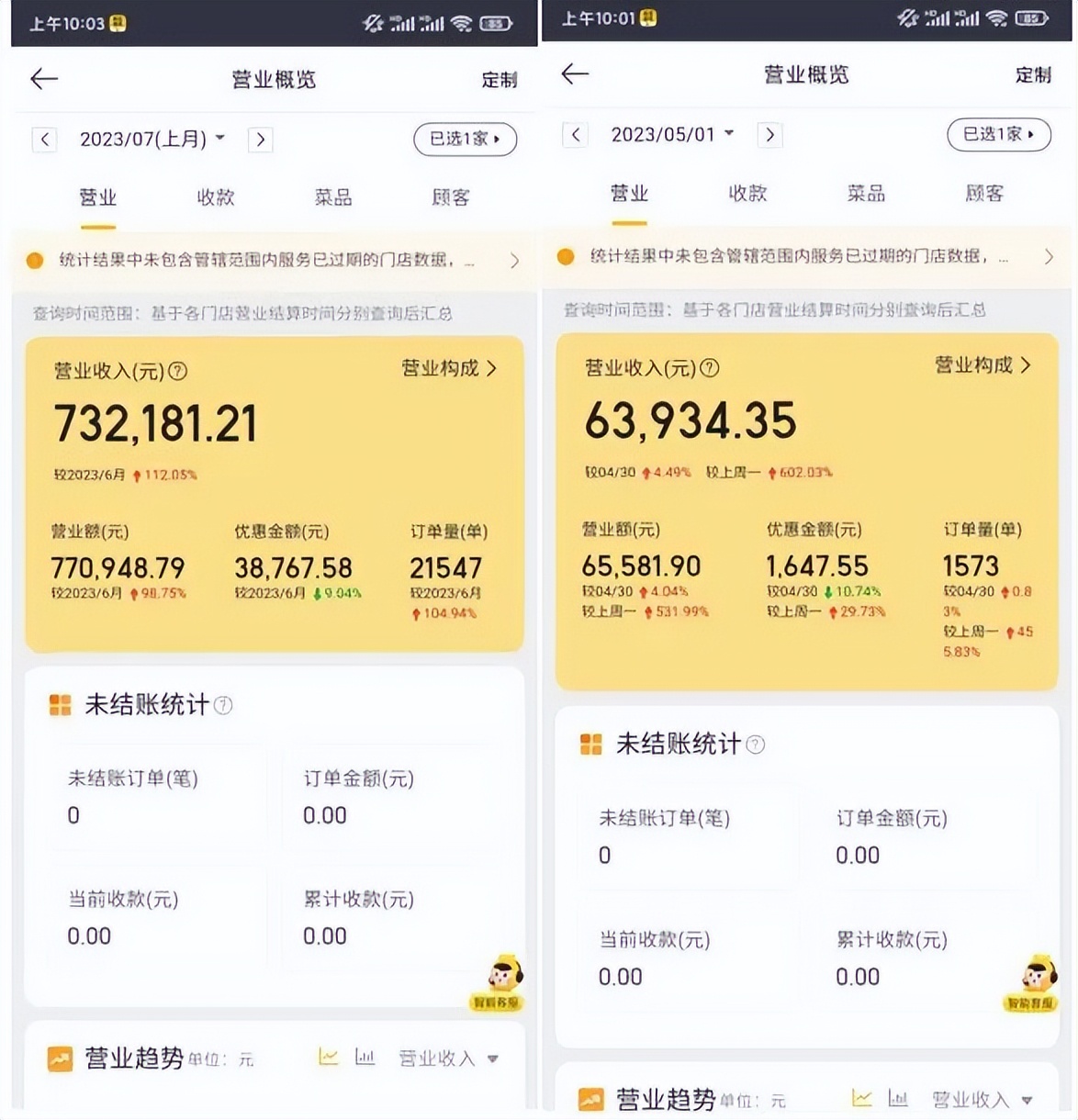1078x1120 pixels.
Task: Select the line chart icon in 营业趋势
Action: tap(327, 1058)
